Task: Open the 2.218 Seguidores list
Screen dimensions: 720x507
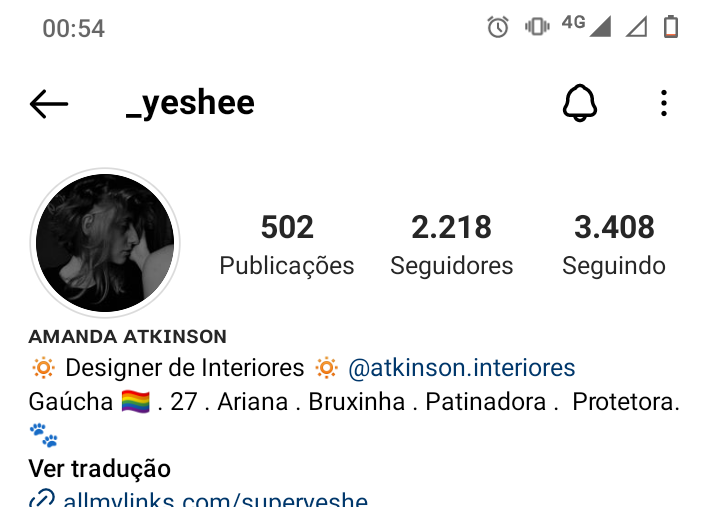Action: [451, 244]
